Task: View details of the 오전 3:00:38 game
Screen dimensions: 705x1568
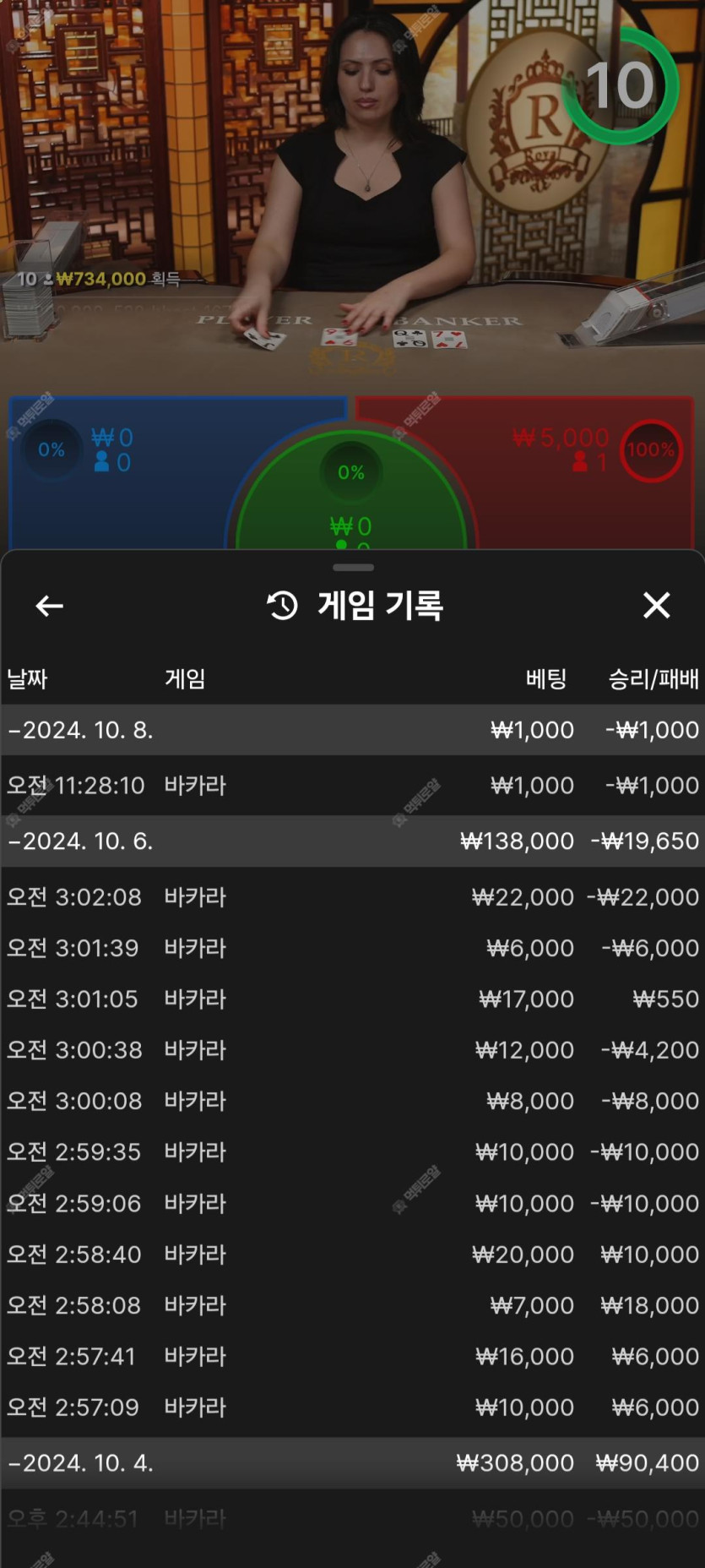Action: tap(352, 1050)
